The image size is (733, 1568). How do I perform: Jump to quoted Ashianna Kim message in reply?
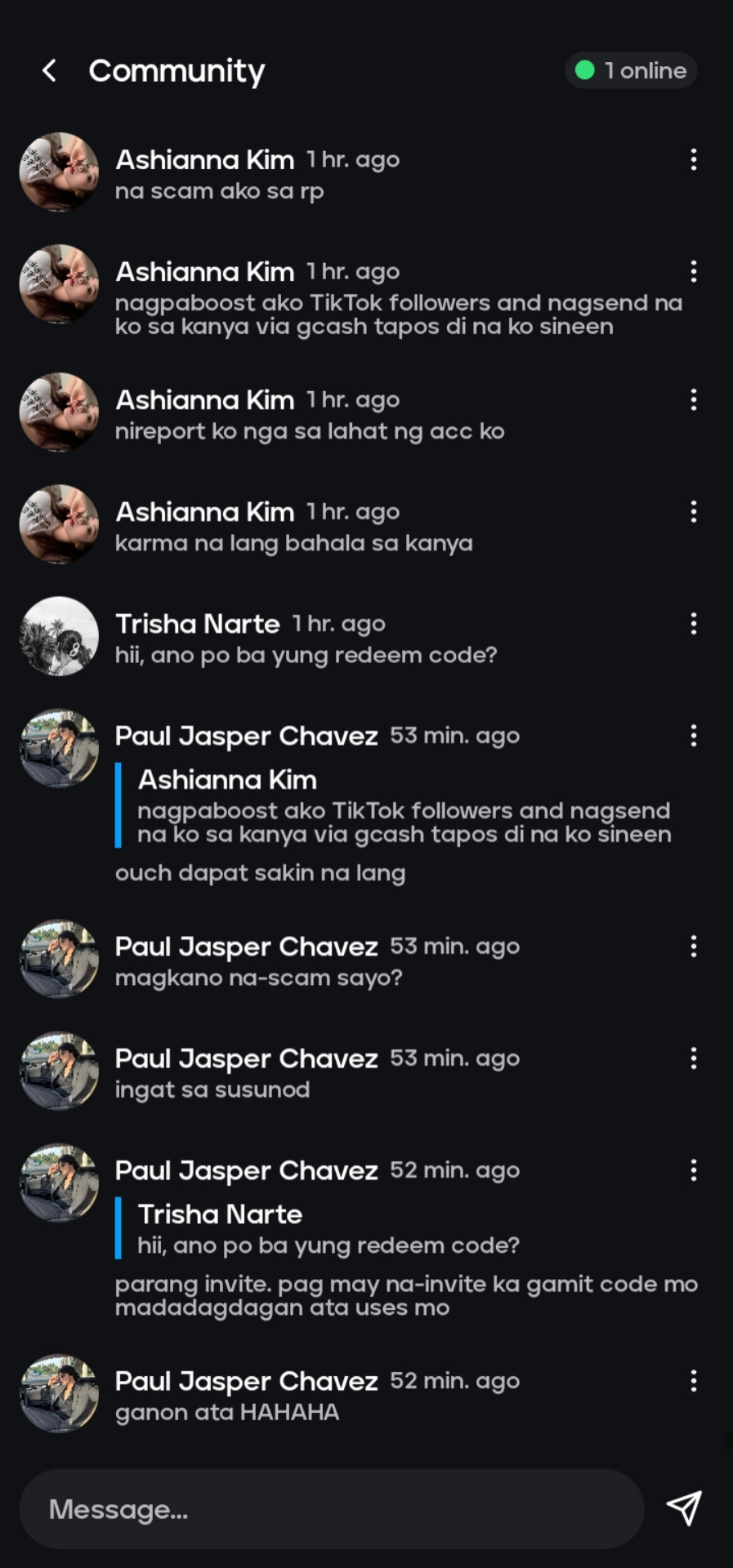pyautogui.click(x=404, y=807)
